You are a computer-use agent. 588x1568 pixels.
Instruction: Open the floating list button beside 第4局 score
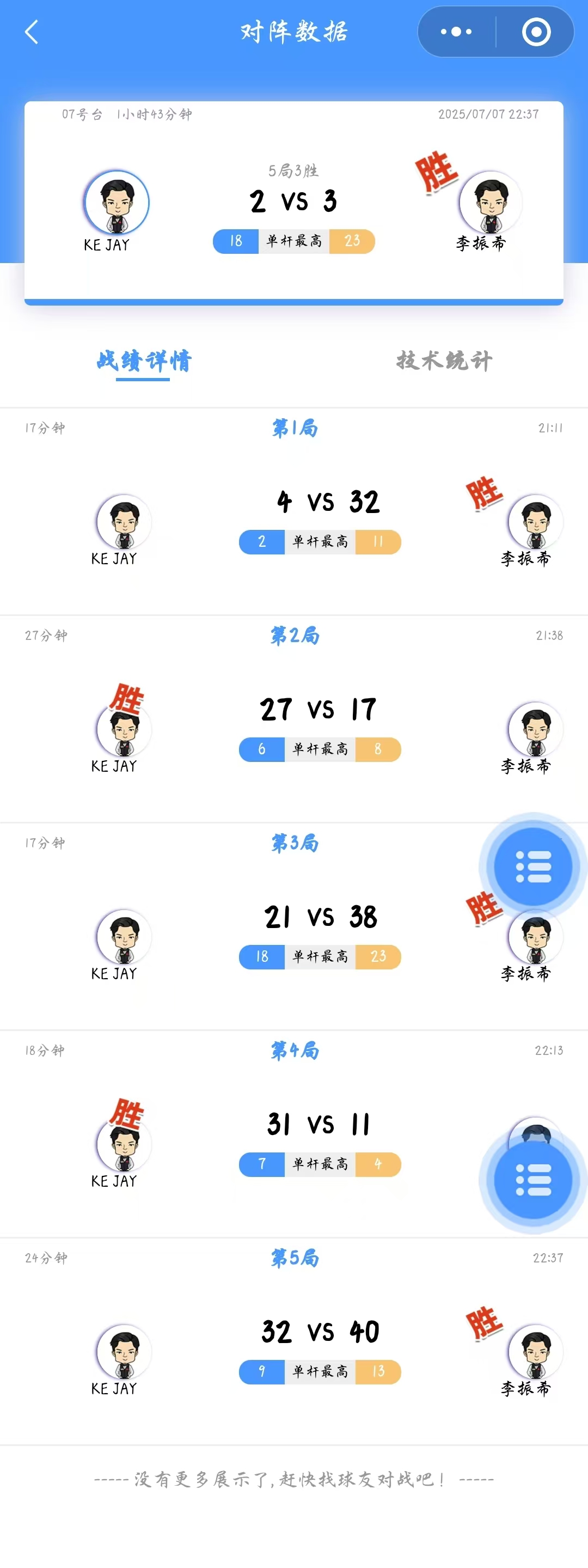tap(533, 1179)
